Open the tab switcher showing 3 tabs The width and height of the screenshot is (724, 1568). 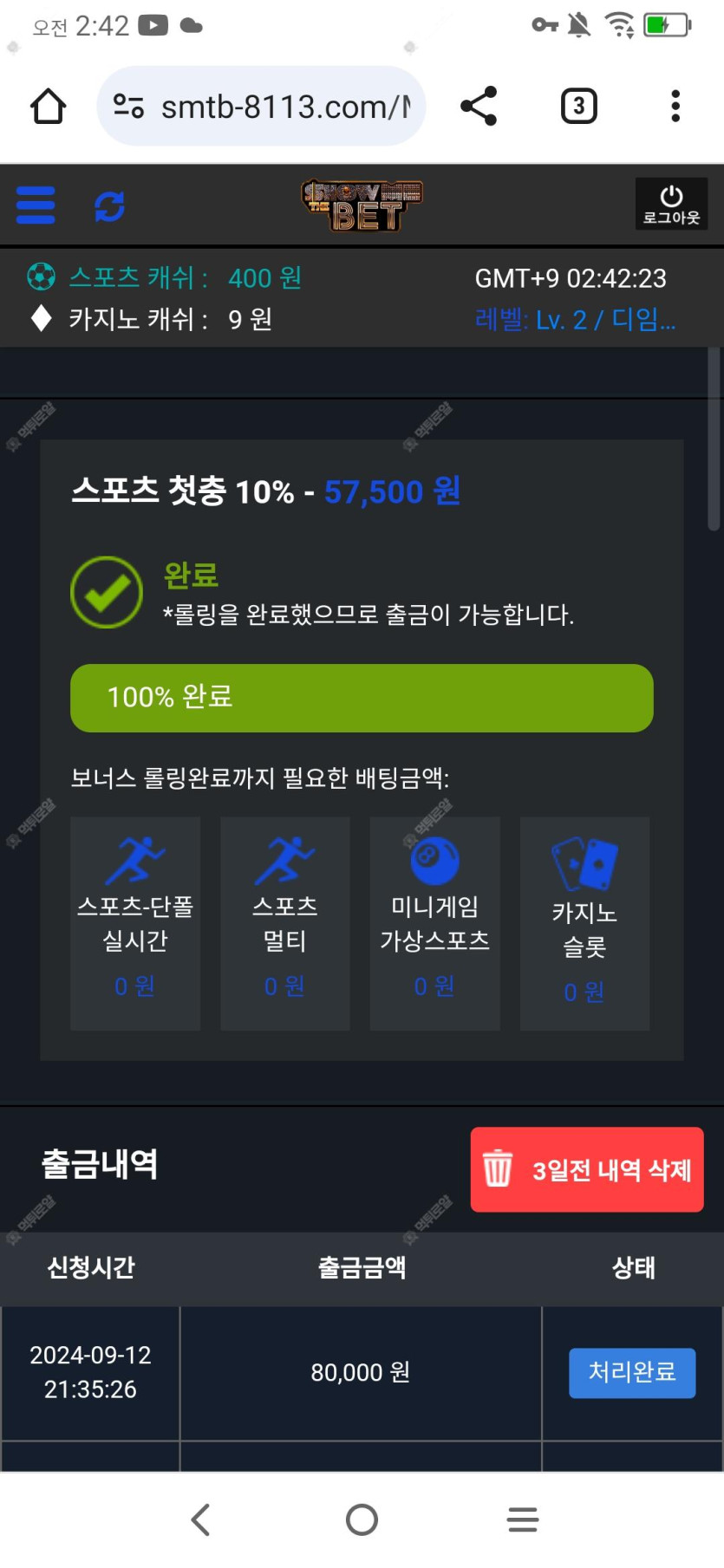click(x=578, y=107)
